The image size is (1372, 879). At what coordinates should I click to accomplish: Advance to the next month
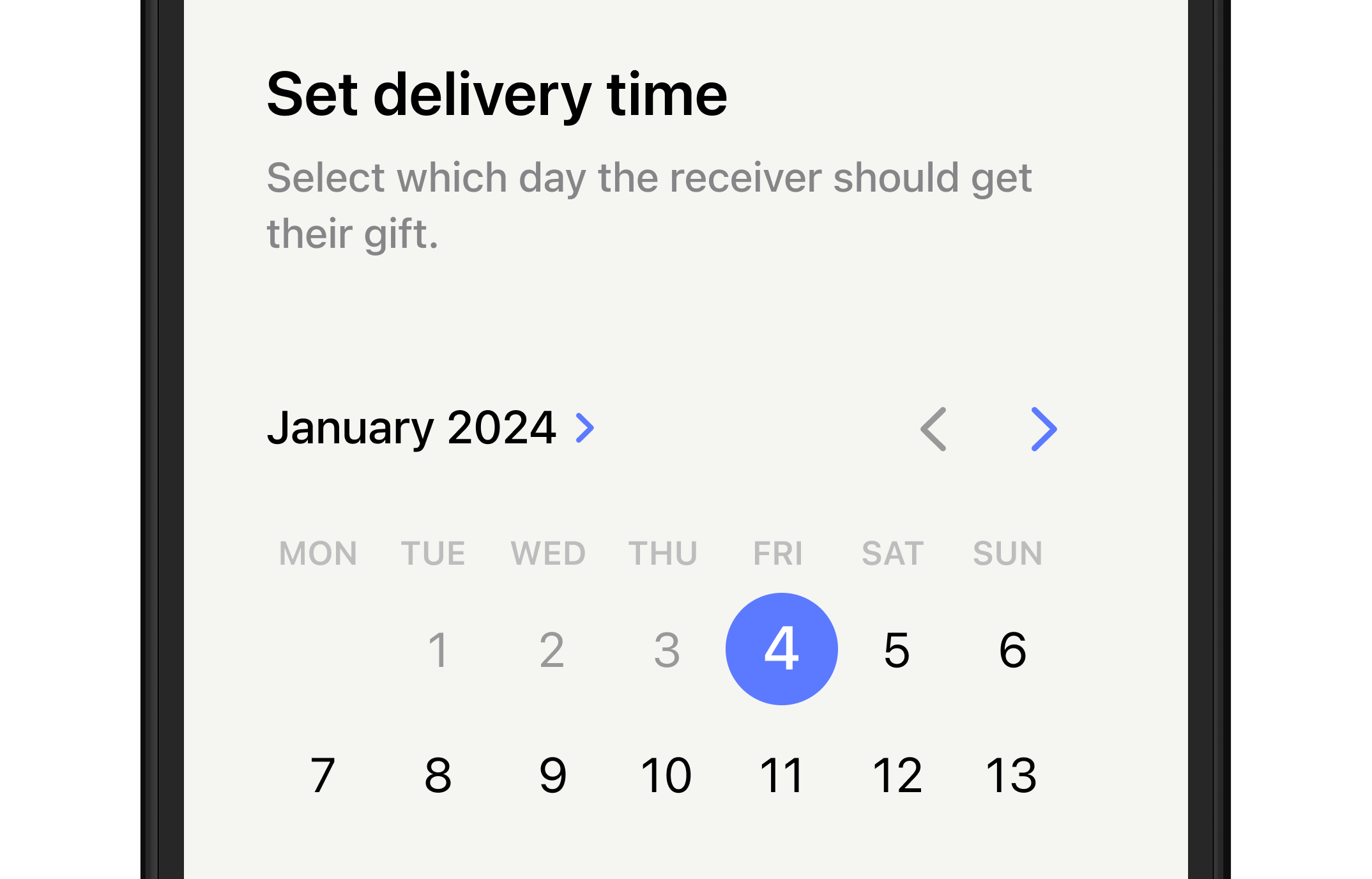1044,429
